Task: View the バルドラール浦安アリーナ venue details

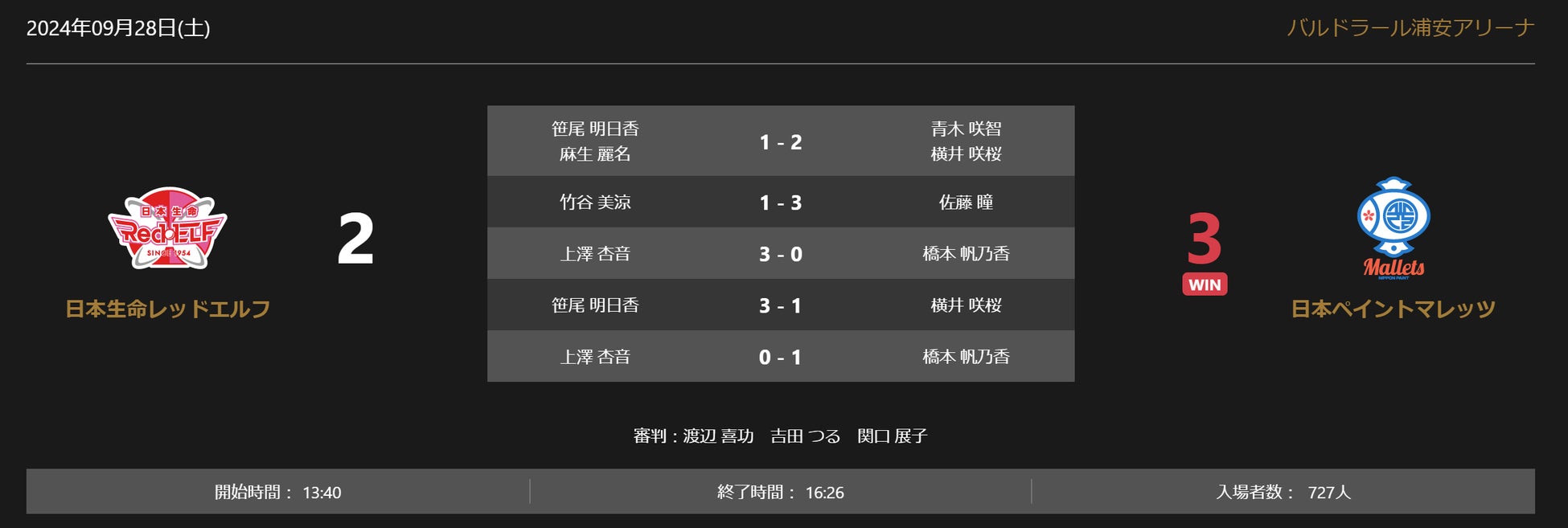Action: (x=1410, y=28)
